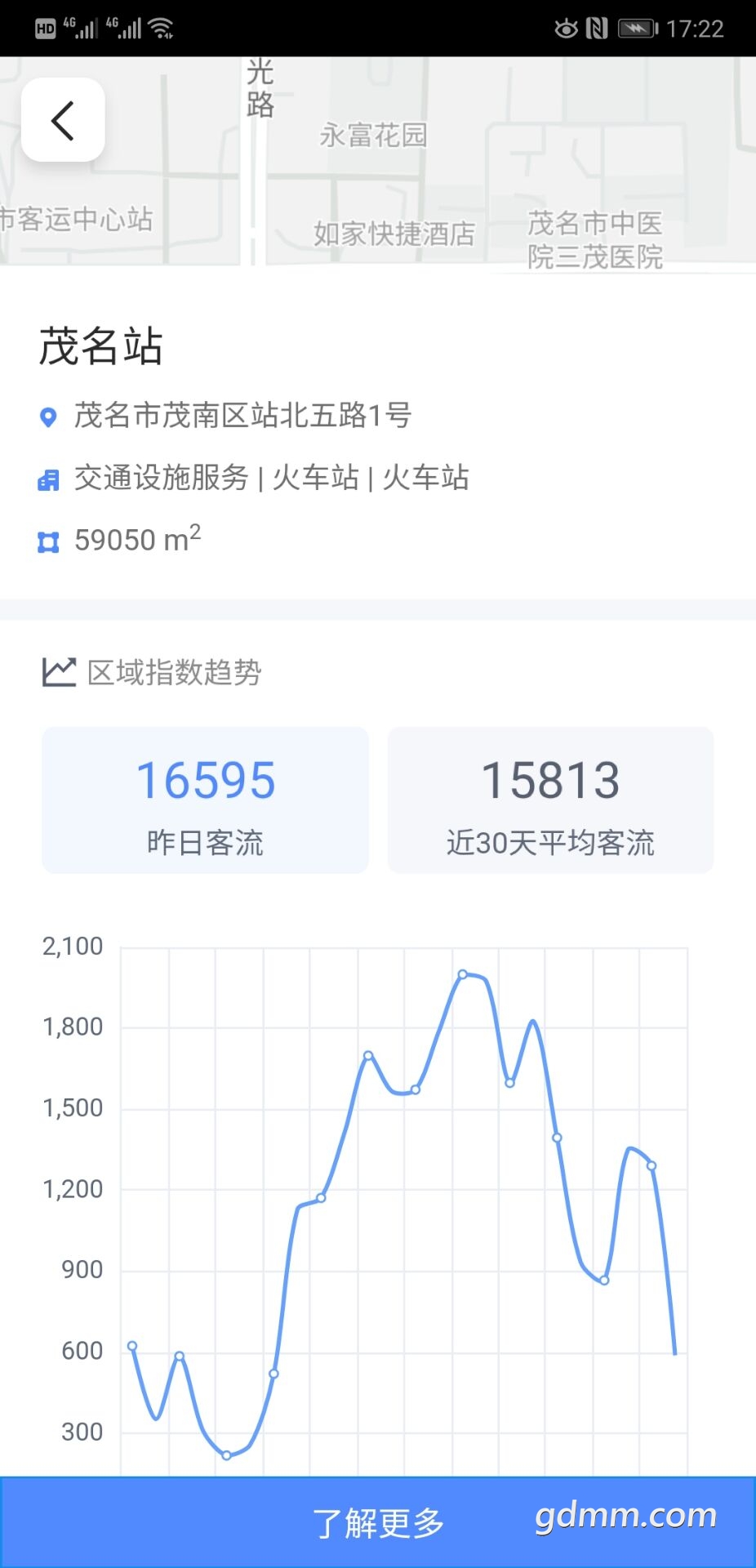Switch to 近30天平均客流 card
The height and width of the screenshot is (1568, 756).
[550, 800]
